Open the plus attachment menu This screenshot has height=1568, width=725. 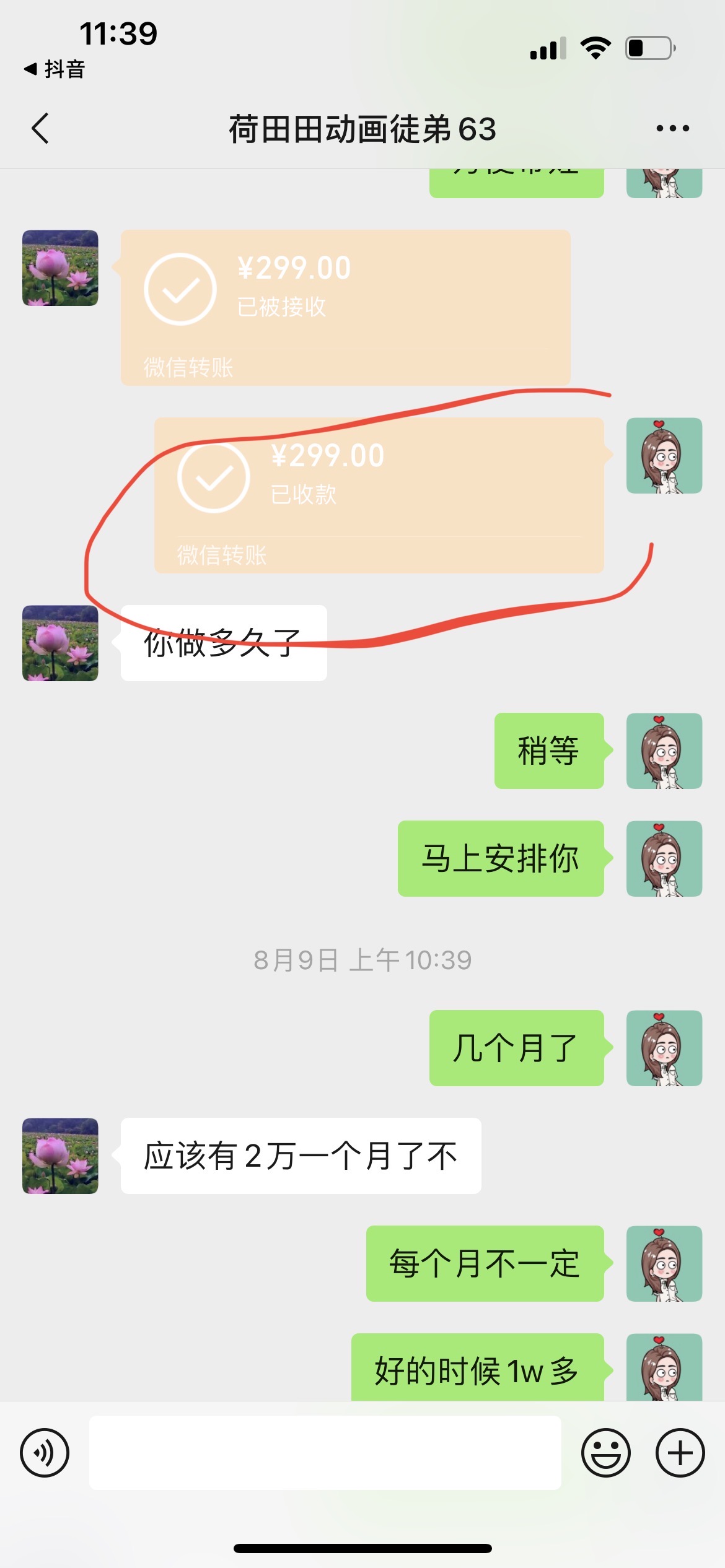pos(680,1452)
